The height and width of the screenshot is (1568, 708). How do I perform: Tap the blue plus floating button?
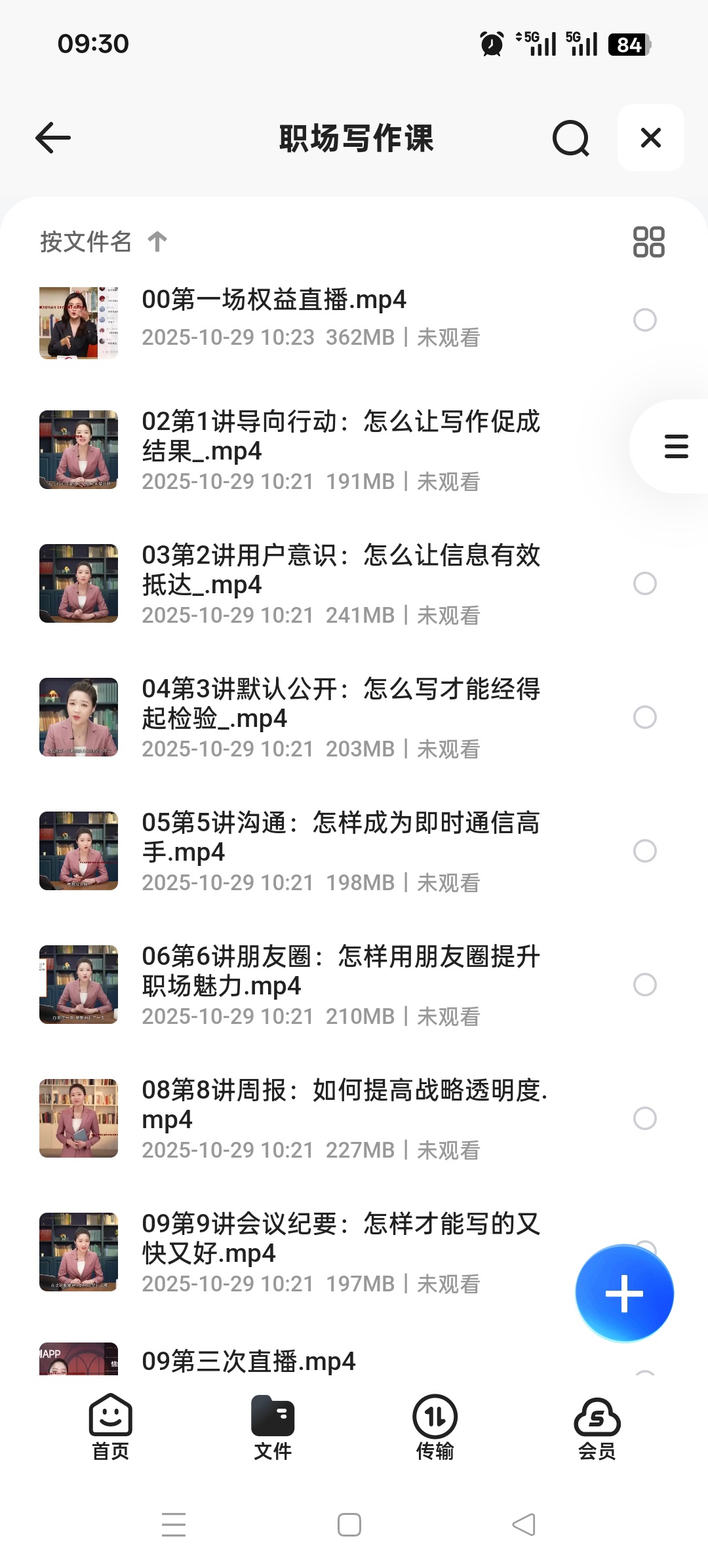pyautogui.click(x=623, y=1293)
